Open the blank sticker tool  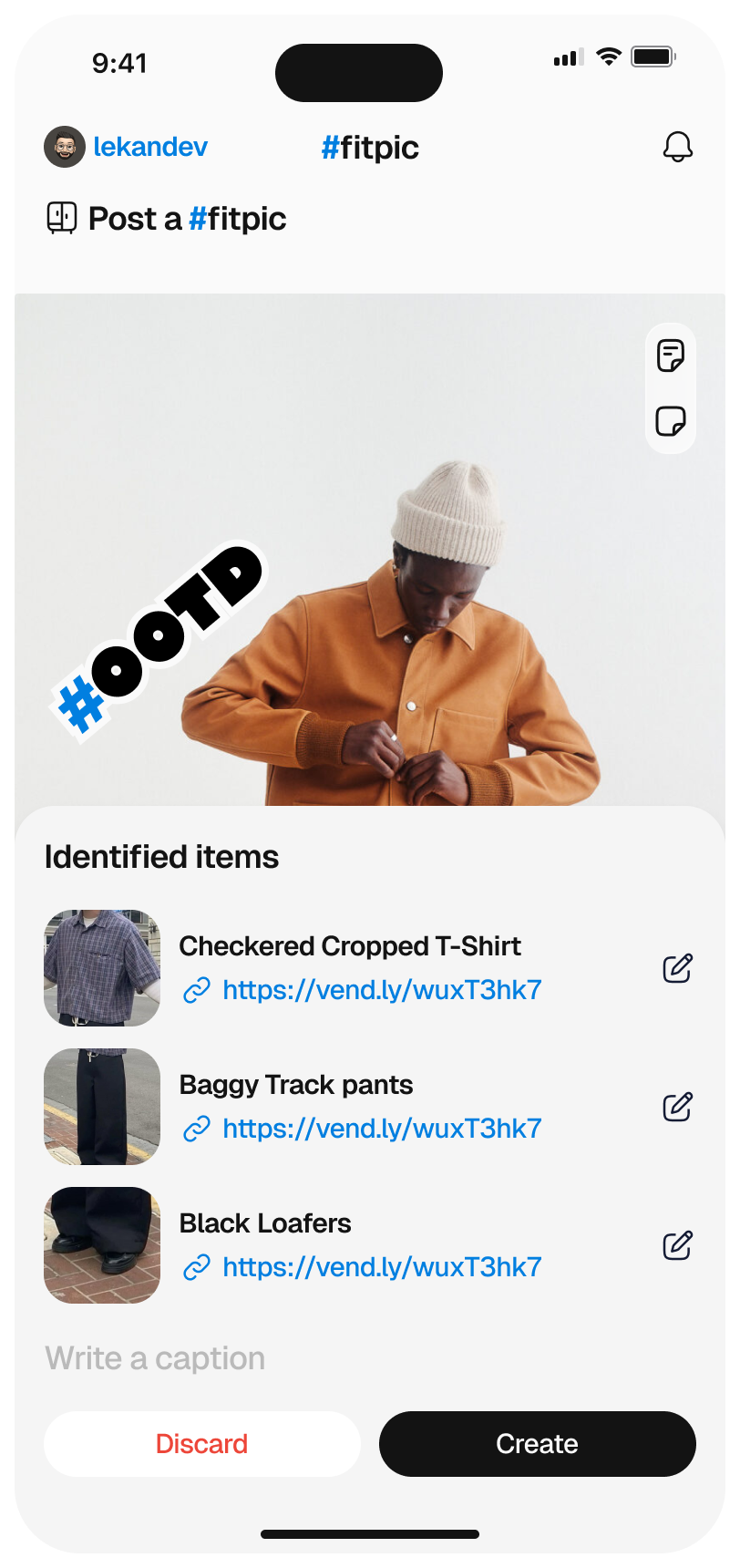pyautogui.click(x=671, y=421)
